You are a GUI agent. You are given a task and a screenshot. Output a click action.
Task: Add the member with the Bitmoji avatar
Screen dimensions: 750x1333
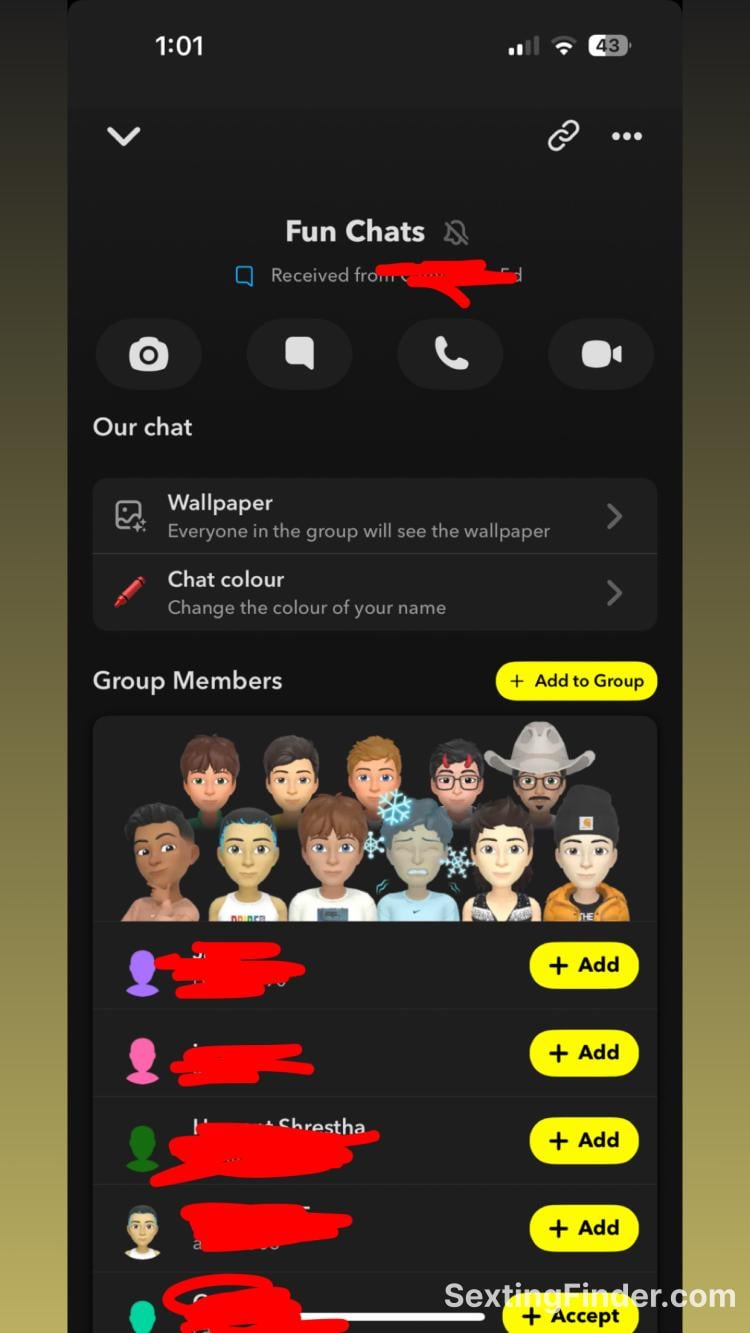584,1228
